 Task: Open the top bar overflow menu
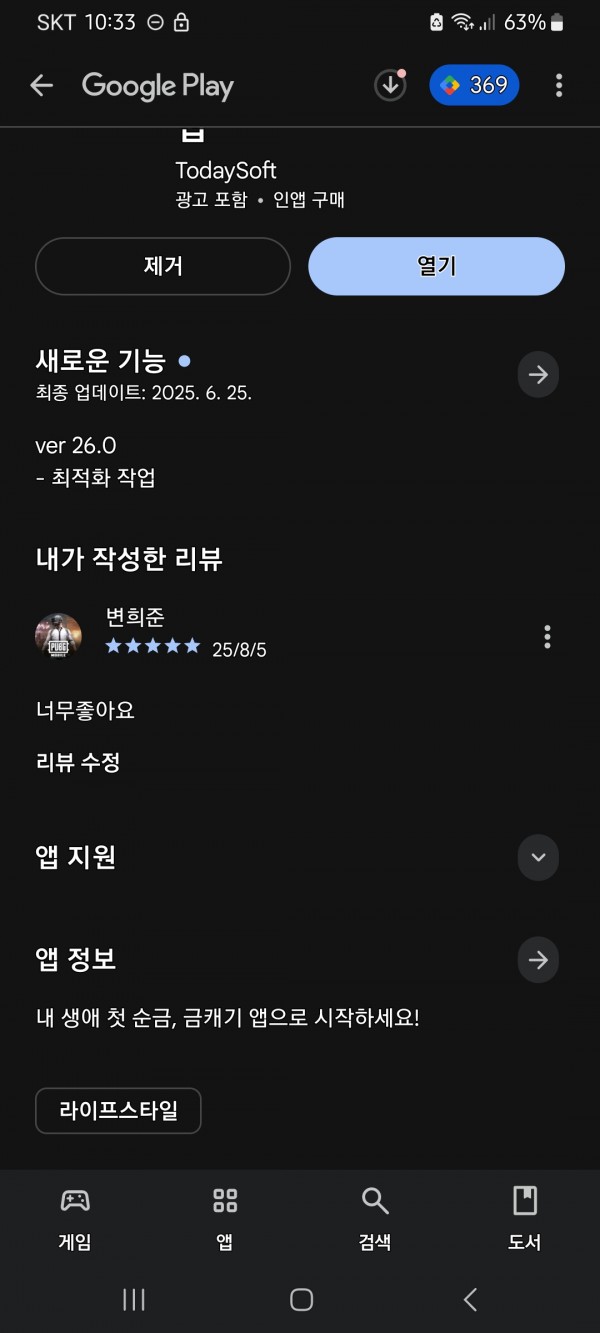pos(559,86)
